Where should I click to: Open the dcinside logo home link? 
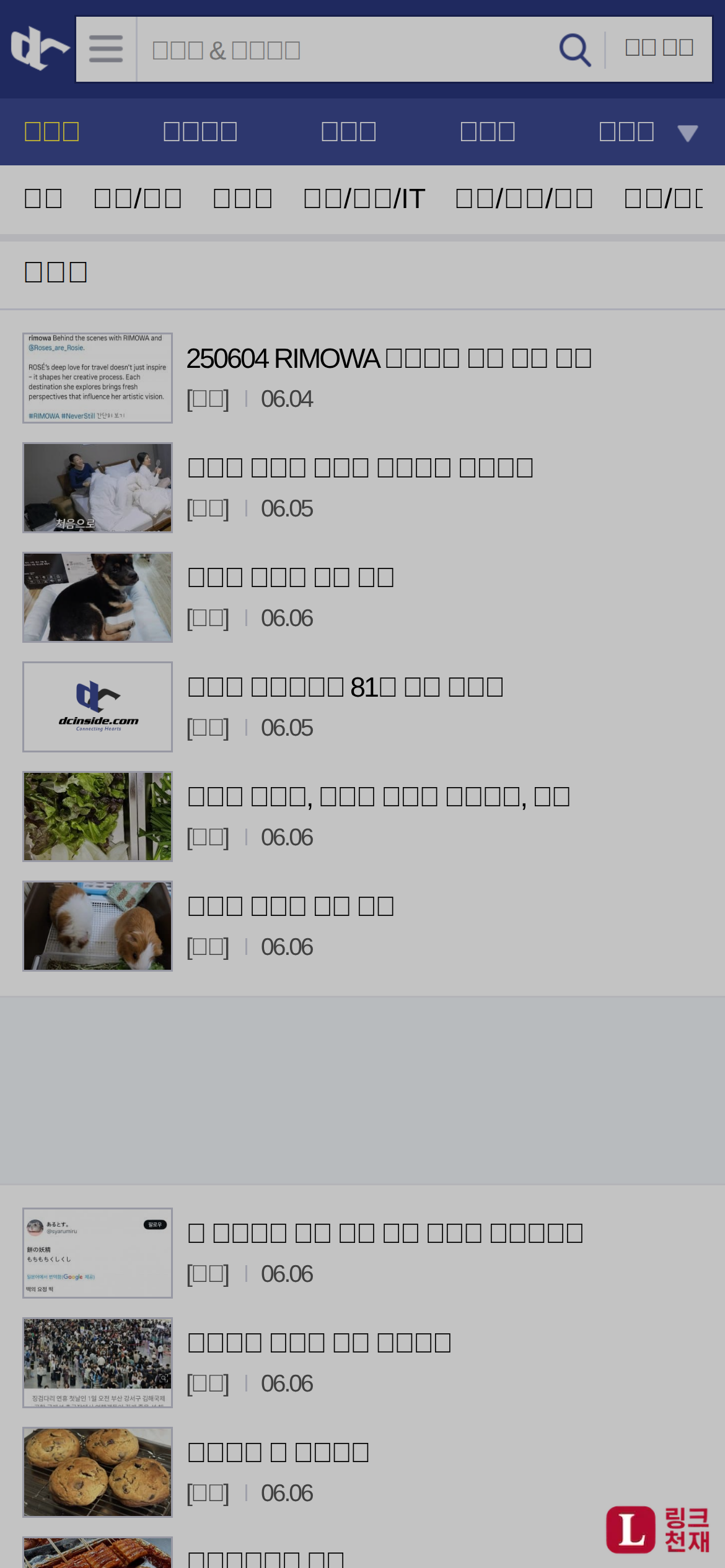click(x=39, y=48)
